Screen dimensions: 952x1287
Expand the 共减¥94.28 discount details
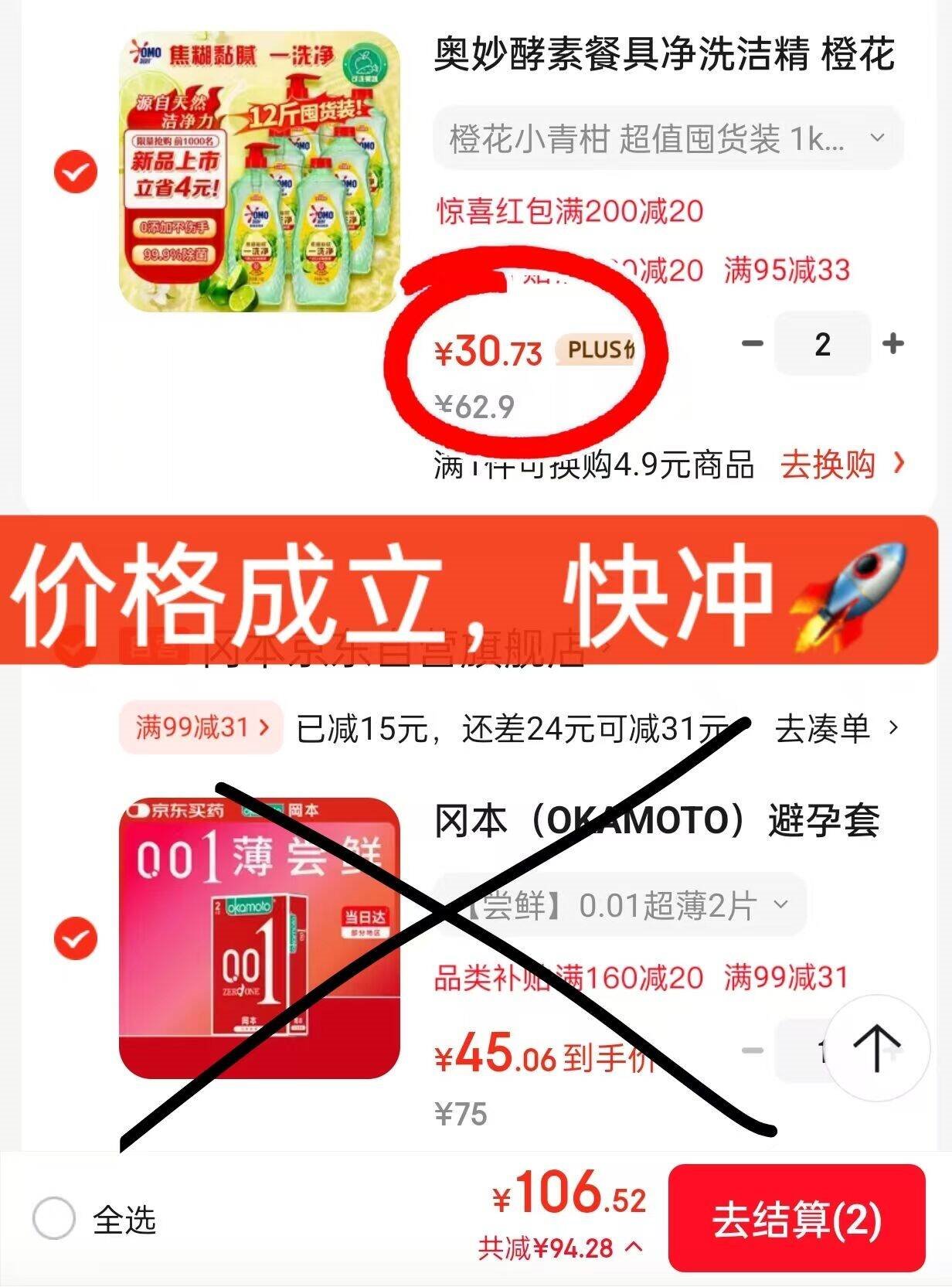[560, 1248]
